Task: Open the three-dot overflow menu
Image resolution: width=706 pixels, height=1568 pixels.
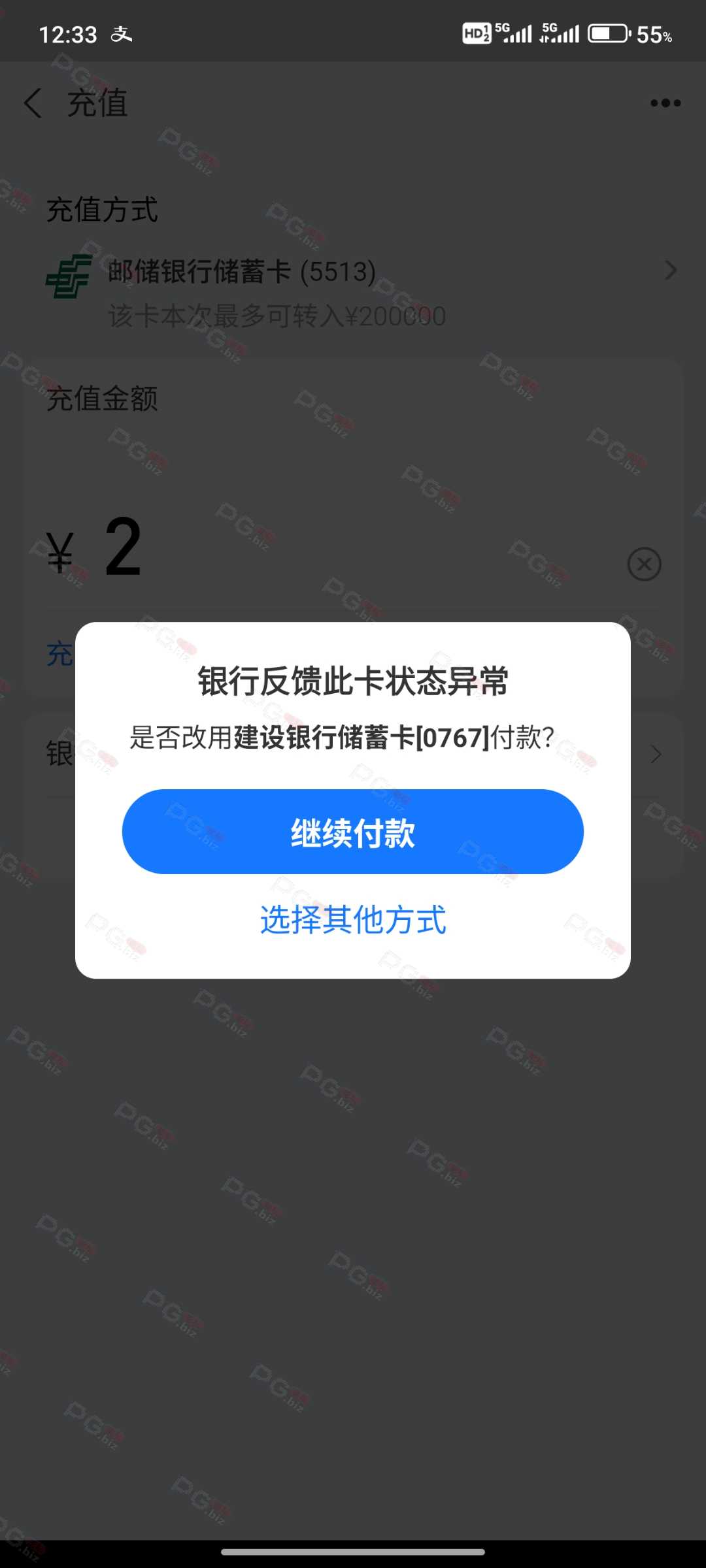Action: pos(665,103)
